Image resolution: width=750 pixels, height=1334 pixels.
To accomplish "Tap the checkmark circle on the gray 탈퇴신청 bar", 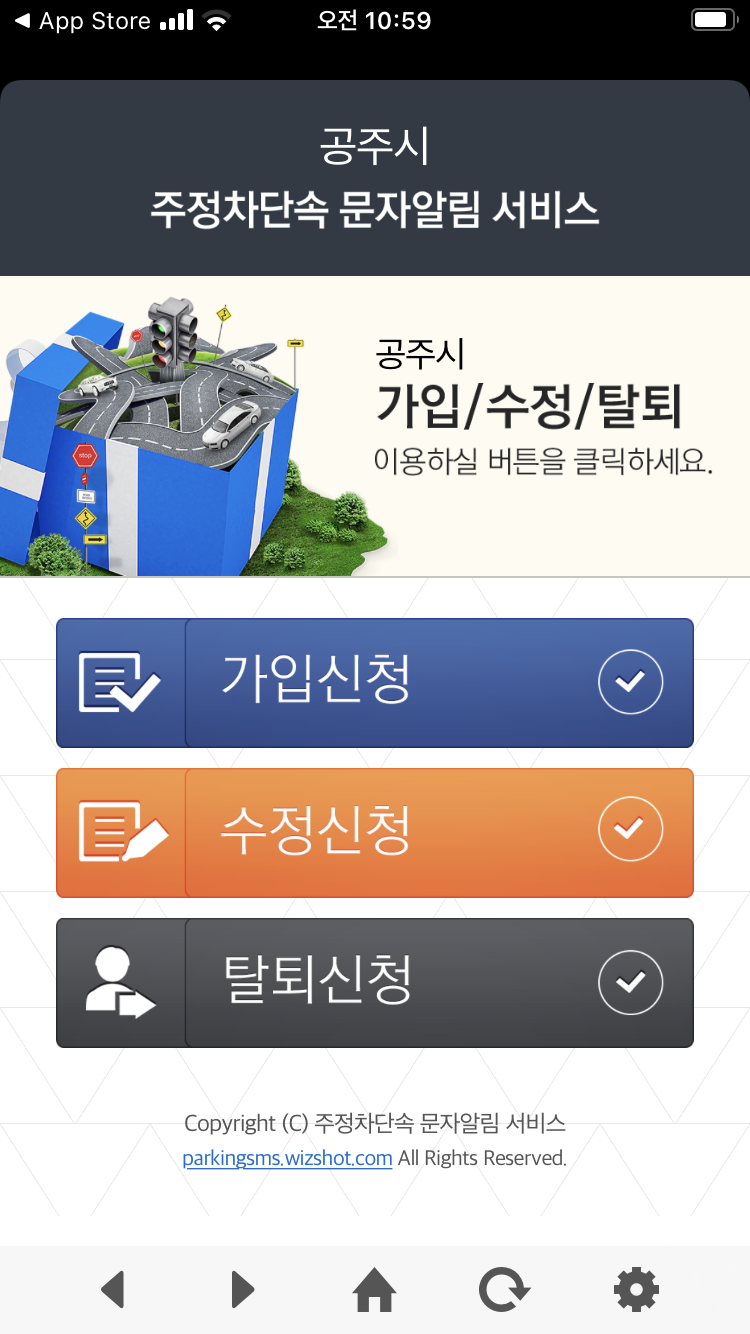I will [x=630, y=982].
